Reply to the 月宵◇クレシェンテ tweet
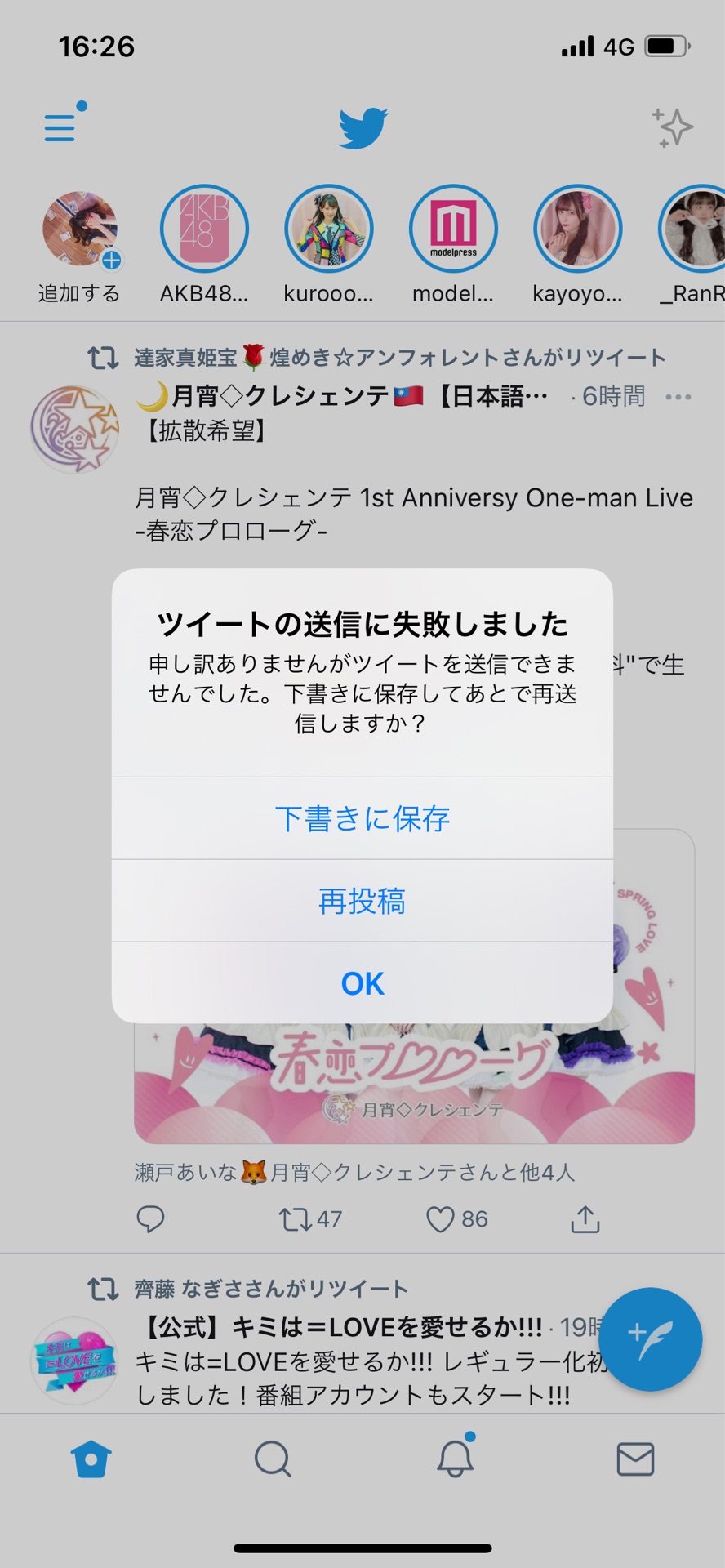725x1568 pixels. coord(150,1219)
